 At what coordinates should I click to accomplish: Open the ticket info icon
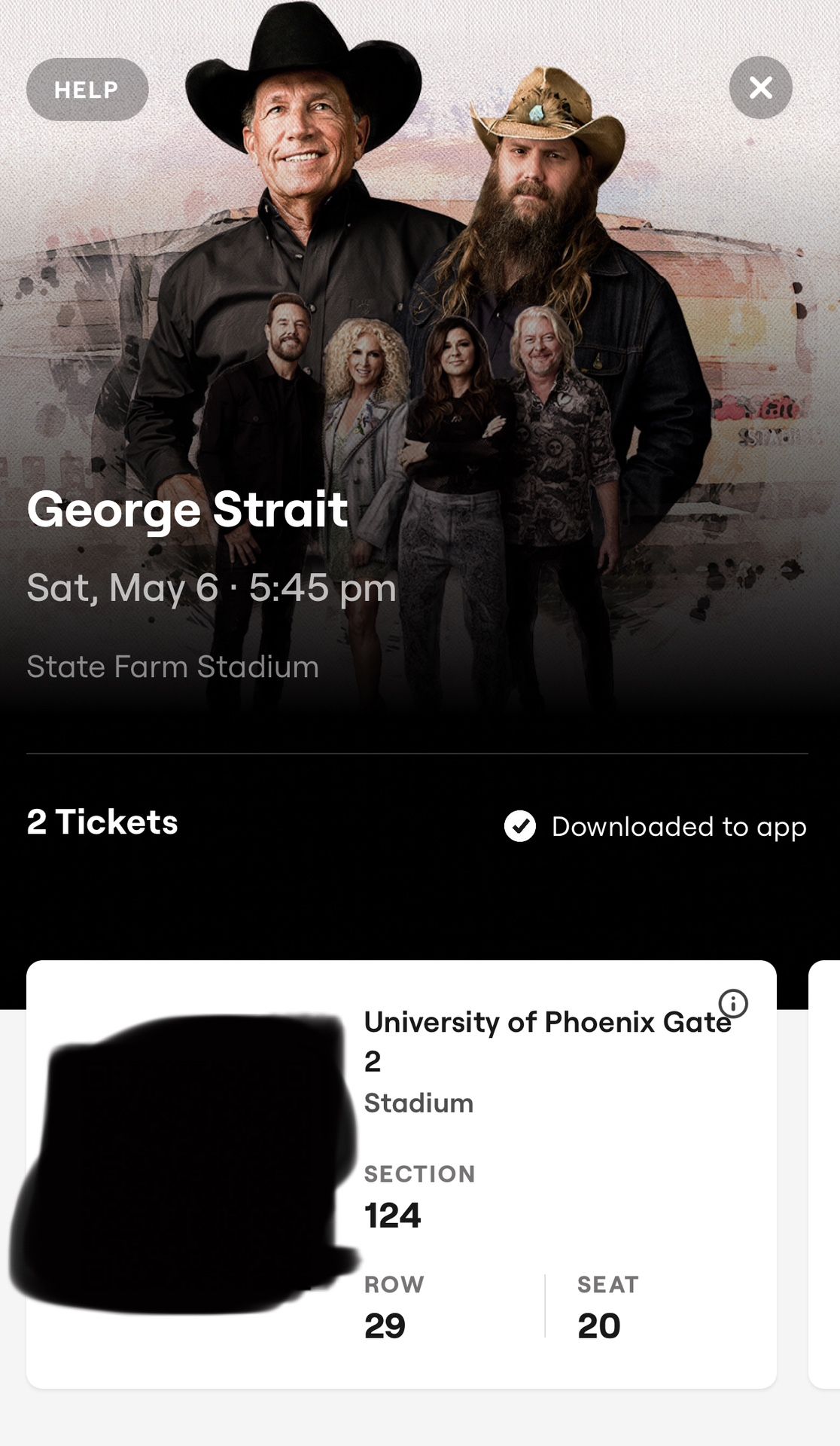[x=733, y=1003]
